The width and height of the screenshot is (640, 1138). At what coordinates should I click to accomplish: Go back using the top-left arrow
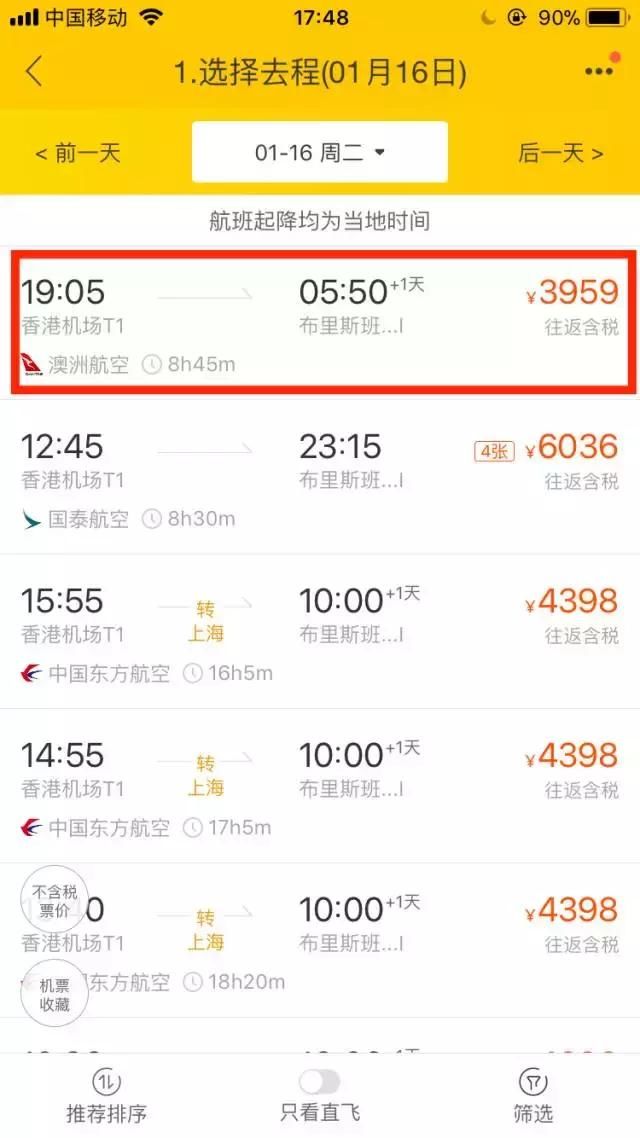click(34, 72)
